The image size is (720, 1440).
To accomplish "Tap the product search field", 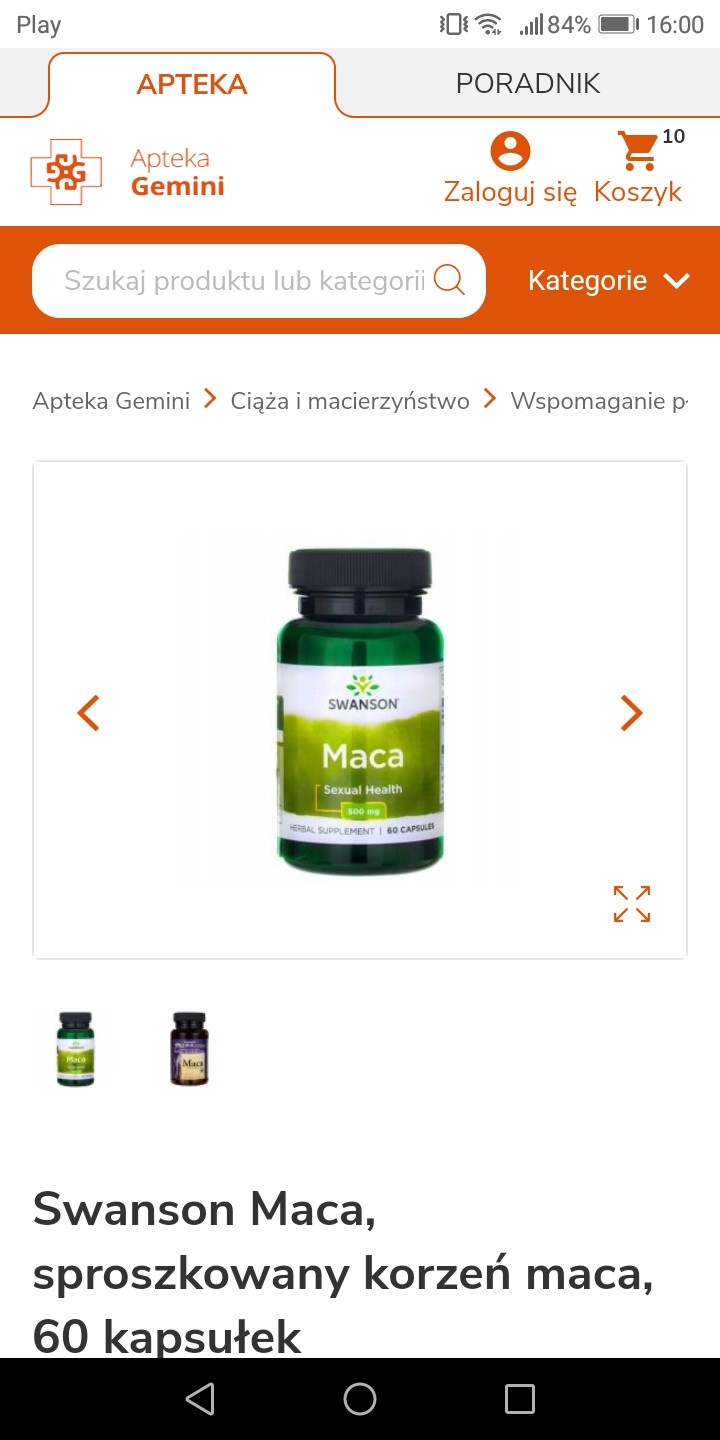I will tap(244, 281).
